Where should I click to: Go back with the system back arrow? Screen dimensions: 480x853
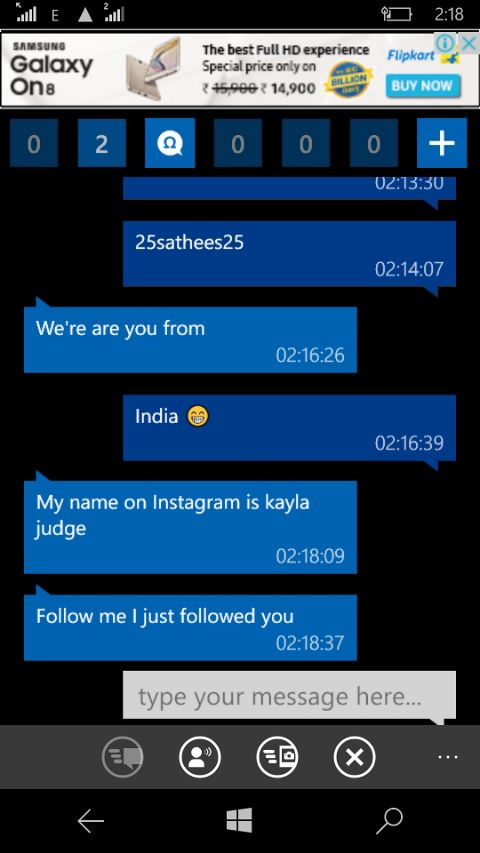[90, 820]
